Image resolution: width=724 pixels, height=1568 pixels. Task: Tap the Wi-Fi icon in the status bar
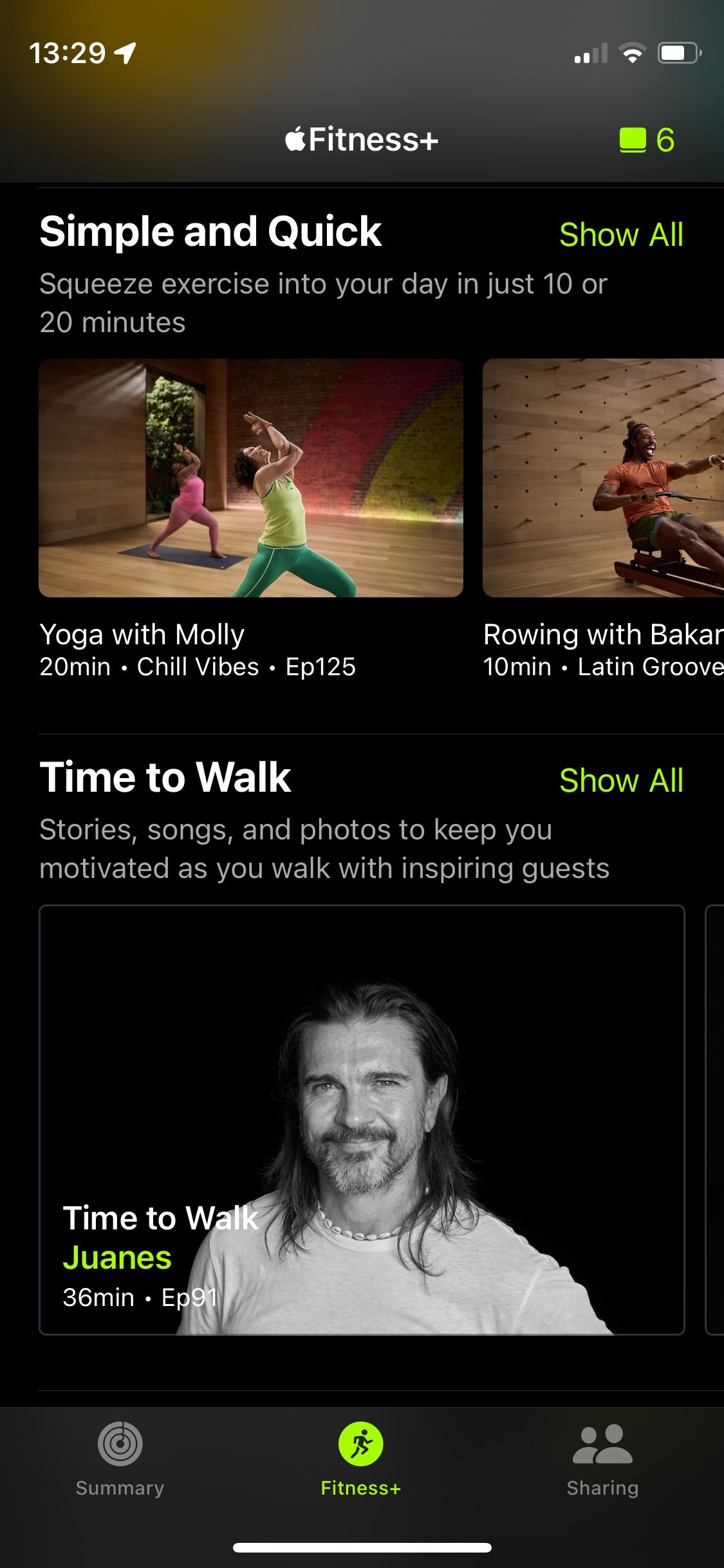click(x=633, y=55)
